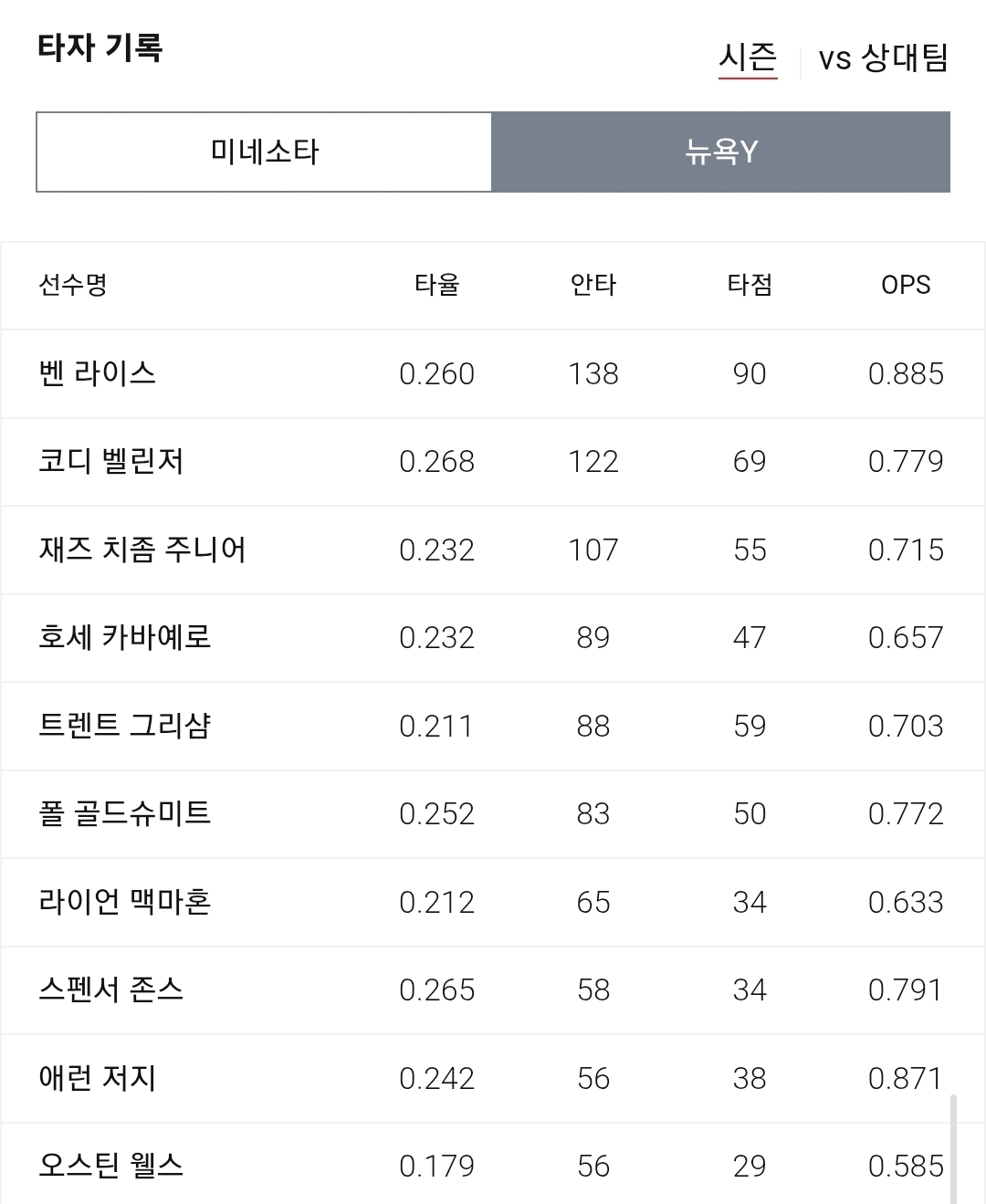Show 시즌 batting records
The width and height of the screenshot is (986, 1204).
[x=748, y=59]
